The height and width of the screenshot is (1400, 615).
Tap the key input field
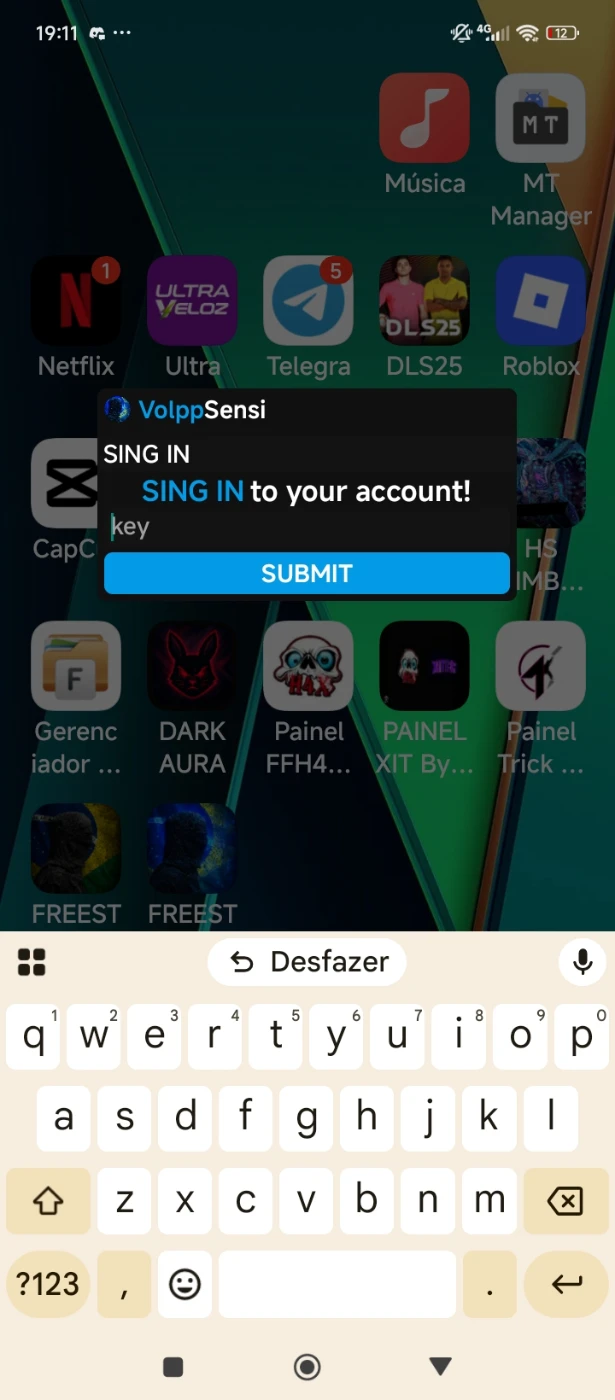[x=305, y=527]
